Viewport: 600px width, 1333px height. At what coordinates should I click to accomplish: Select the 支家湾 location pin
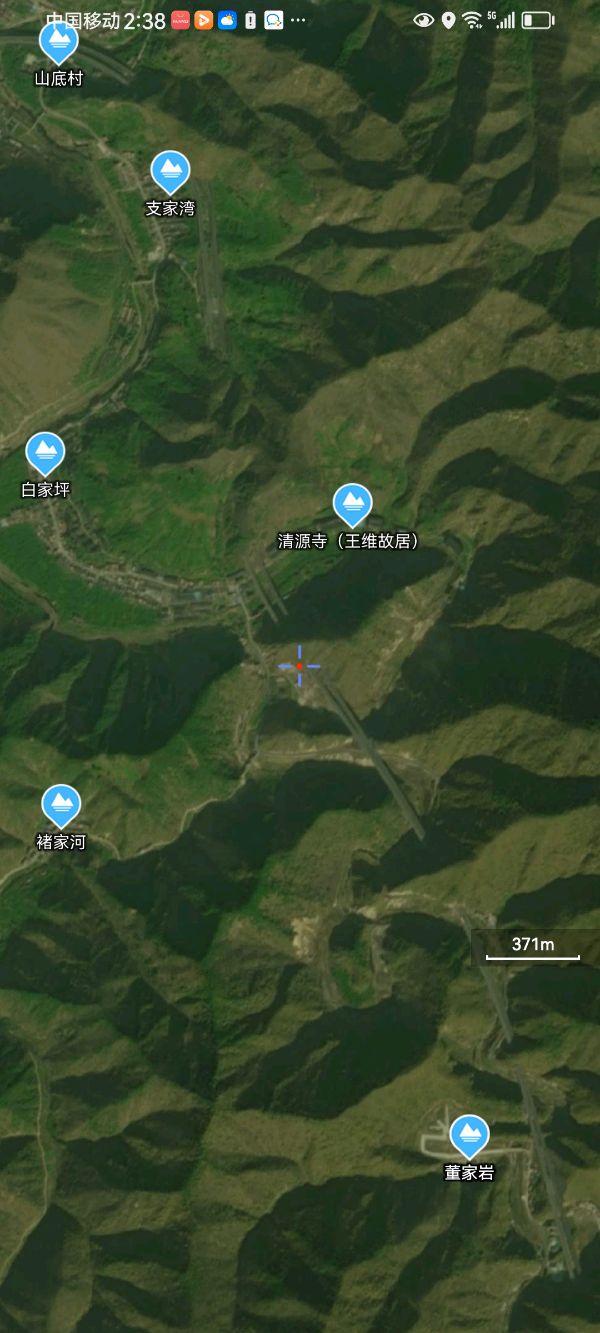(170, 172)
